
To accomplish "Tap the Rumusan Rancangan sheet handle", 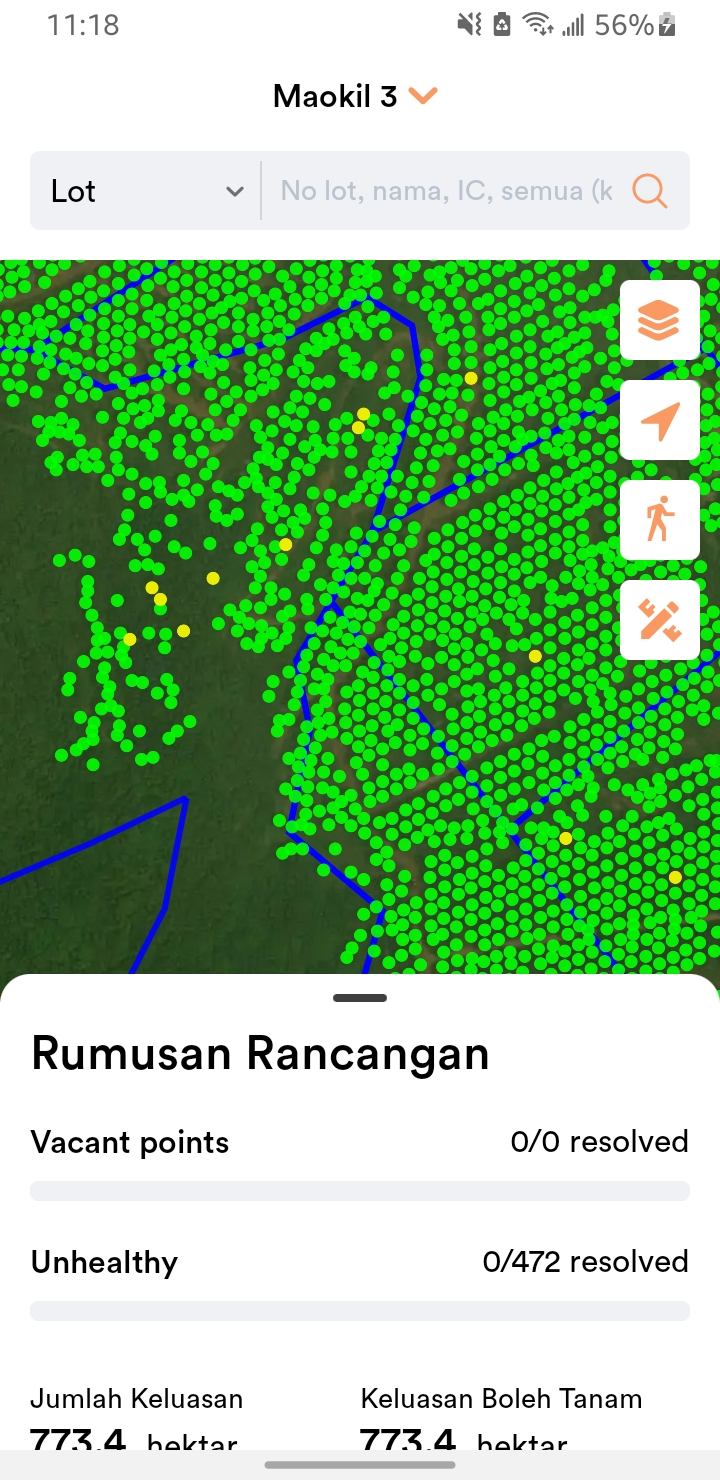I will point(360,998).
